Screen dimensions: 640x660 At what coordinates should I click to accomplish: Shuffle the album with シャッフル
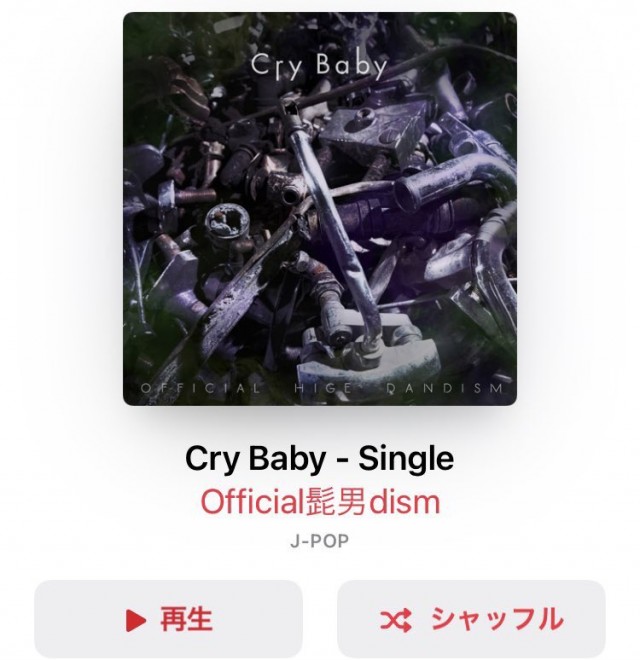tap(471, 619)
